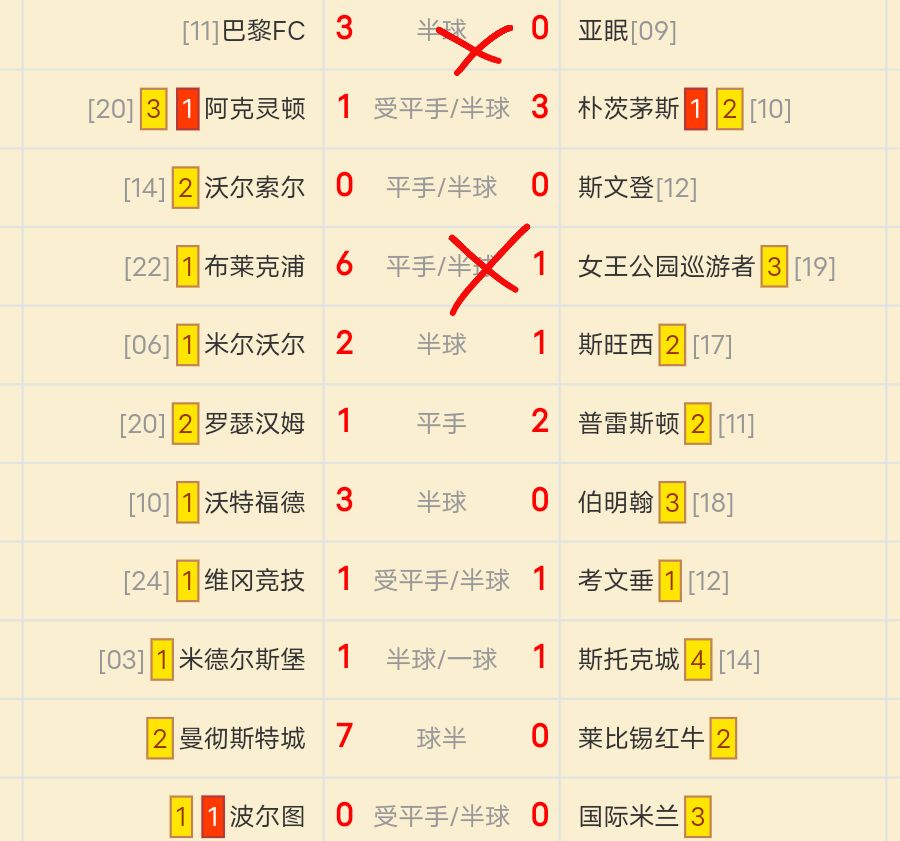The image size is (900, 841).
Task: View the 波尔图 vs 国际米兰 match
Action: tap(441, 816)
